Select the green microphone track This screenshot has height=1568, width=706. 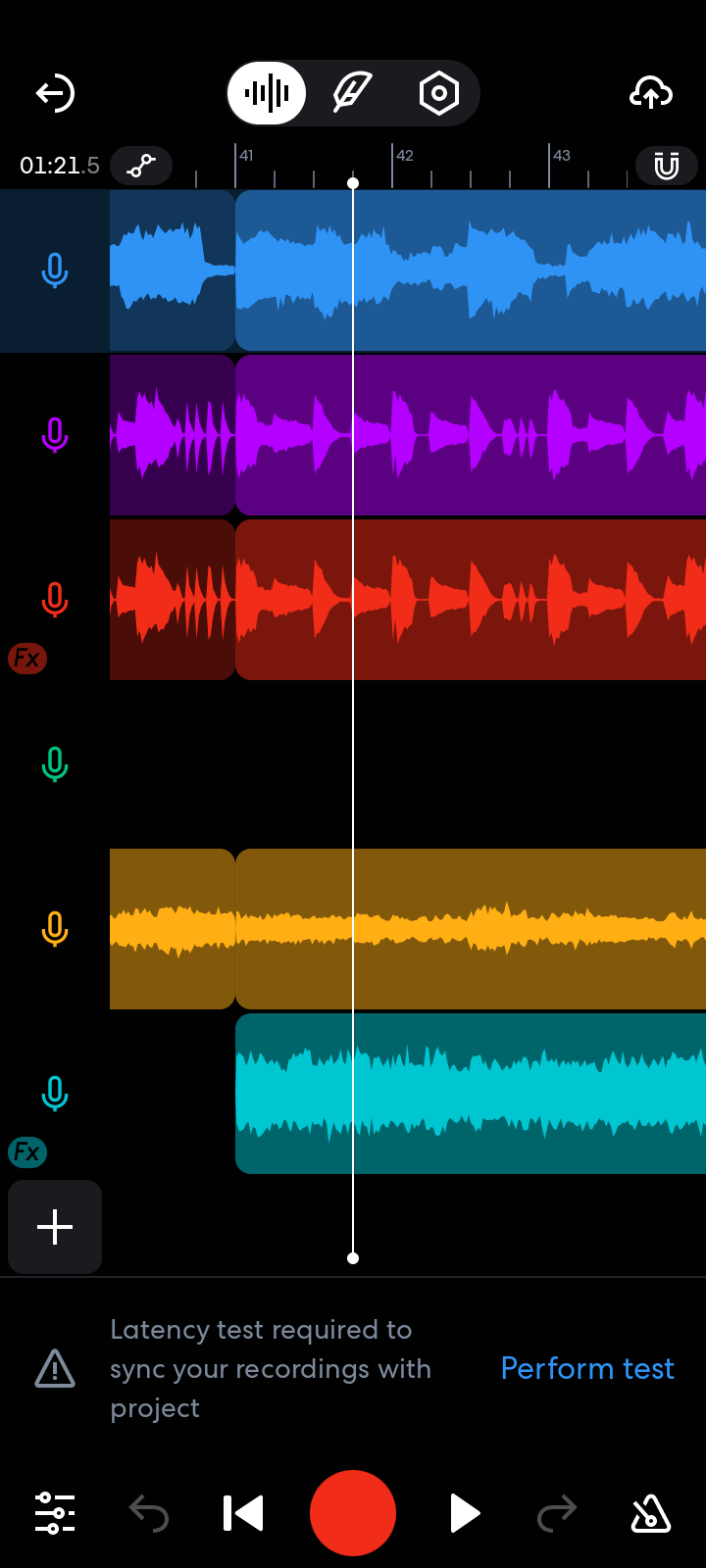(55, 764)
